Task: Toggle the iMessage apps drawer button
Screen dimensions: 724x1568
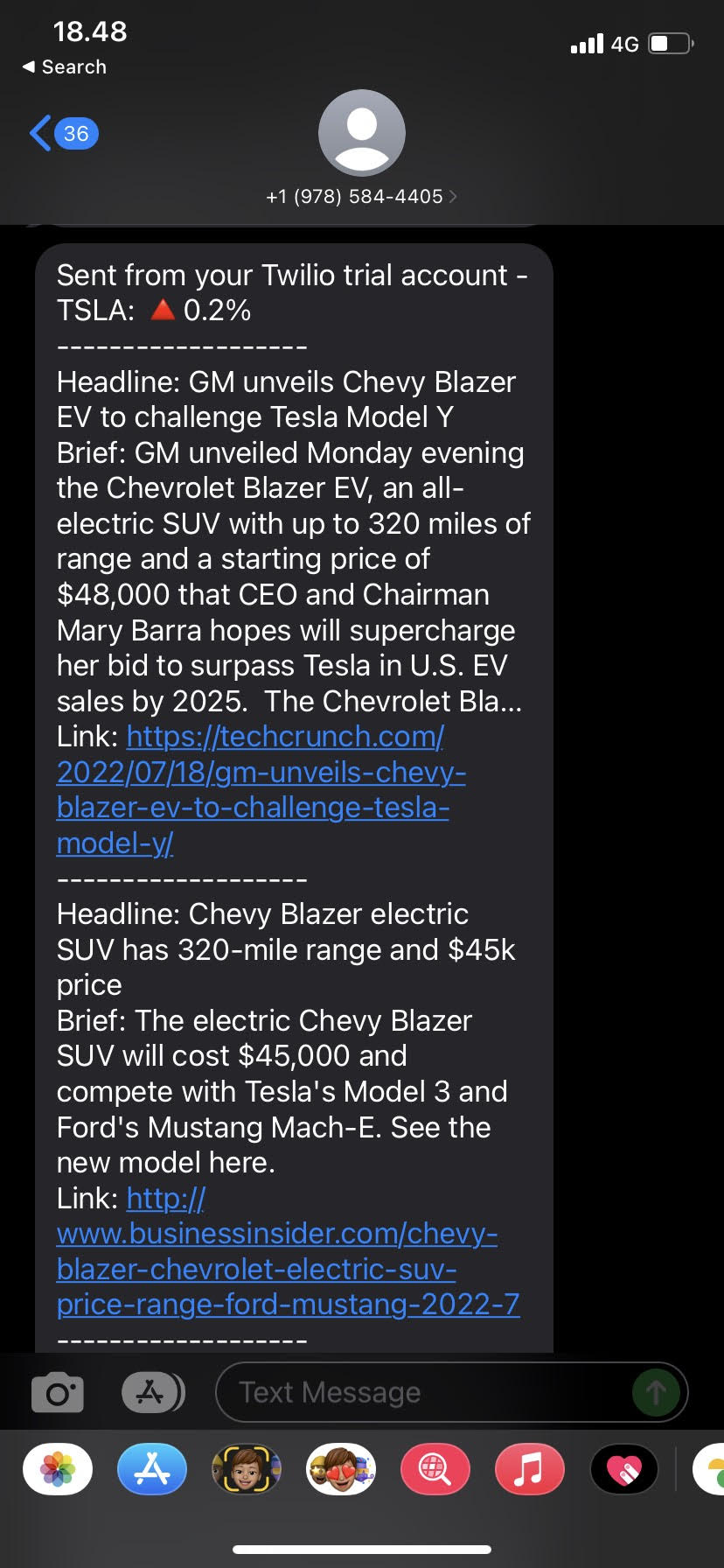Action: (152, 1392)
